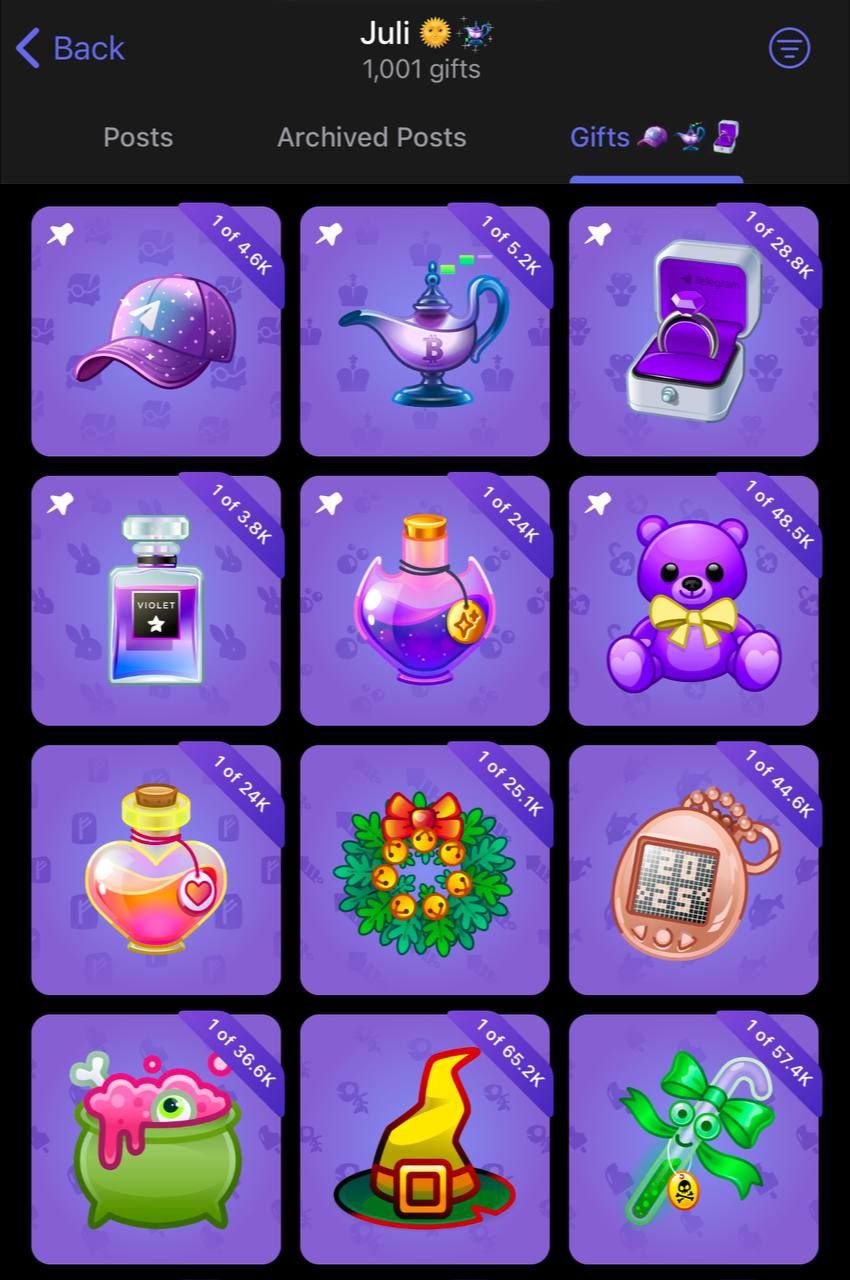View the green candy cane gift
Screen dimensions: 850x1280
pyautogui.click(x=693, y=1138)
